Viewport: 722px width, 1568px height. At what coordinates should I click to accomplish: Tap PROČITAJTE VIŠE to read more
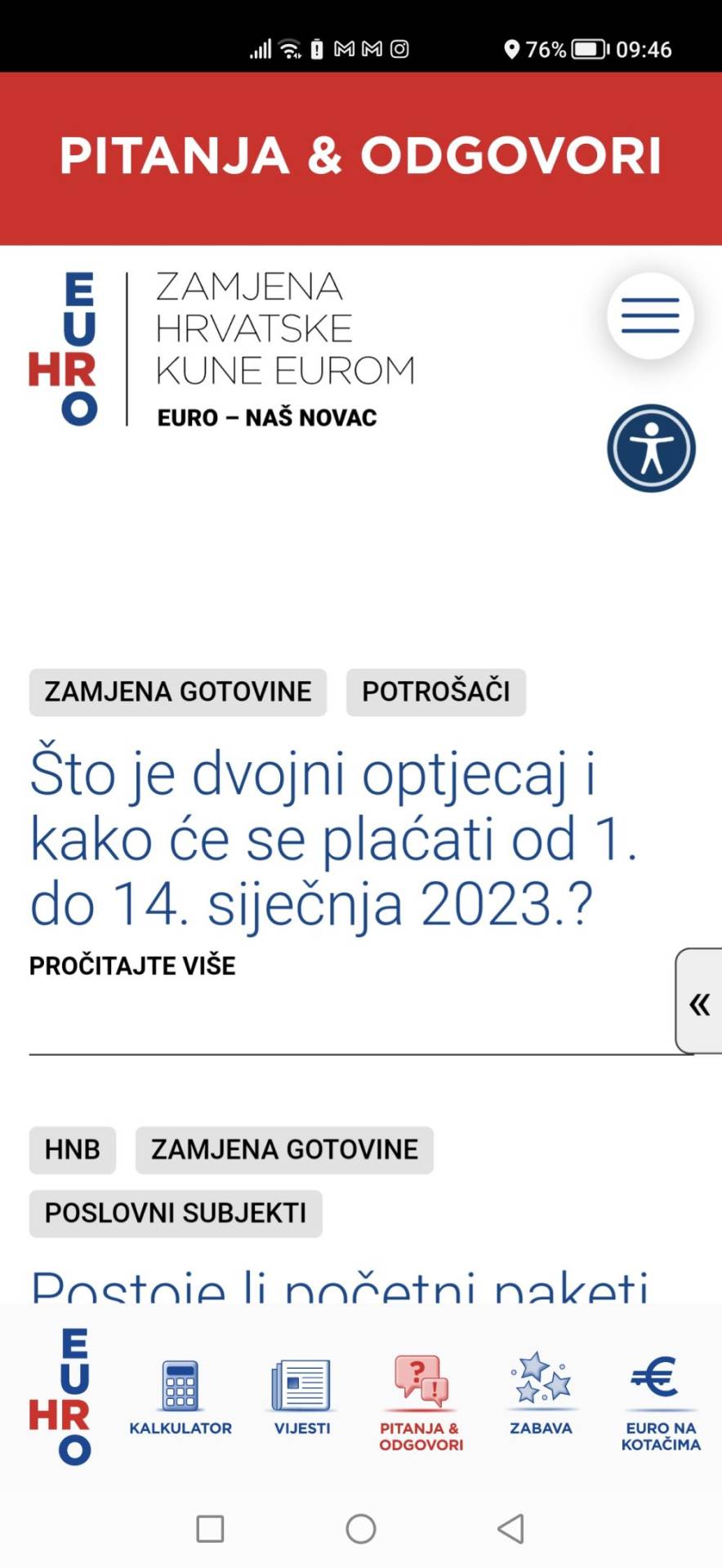[132, 964]
